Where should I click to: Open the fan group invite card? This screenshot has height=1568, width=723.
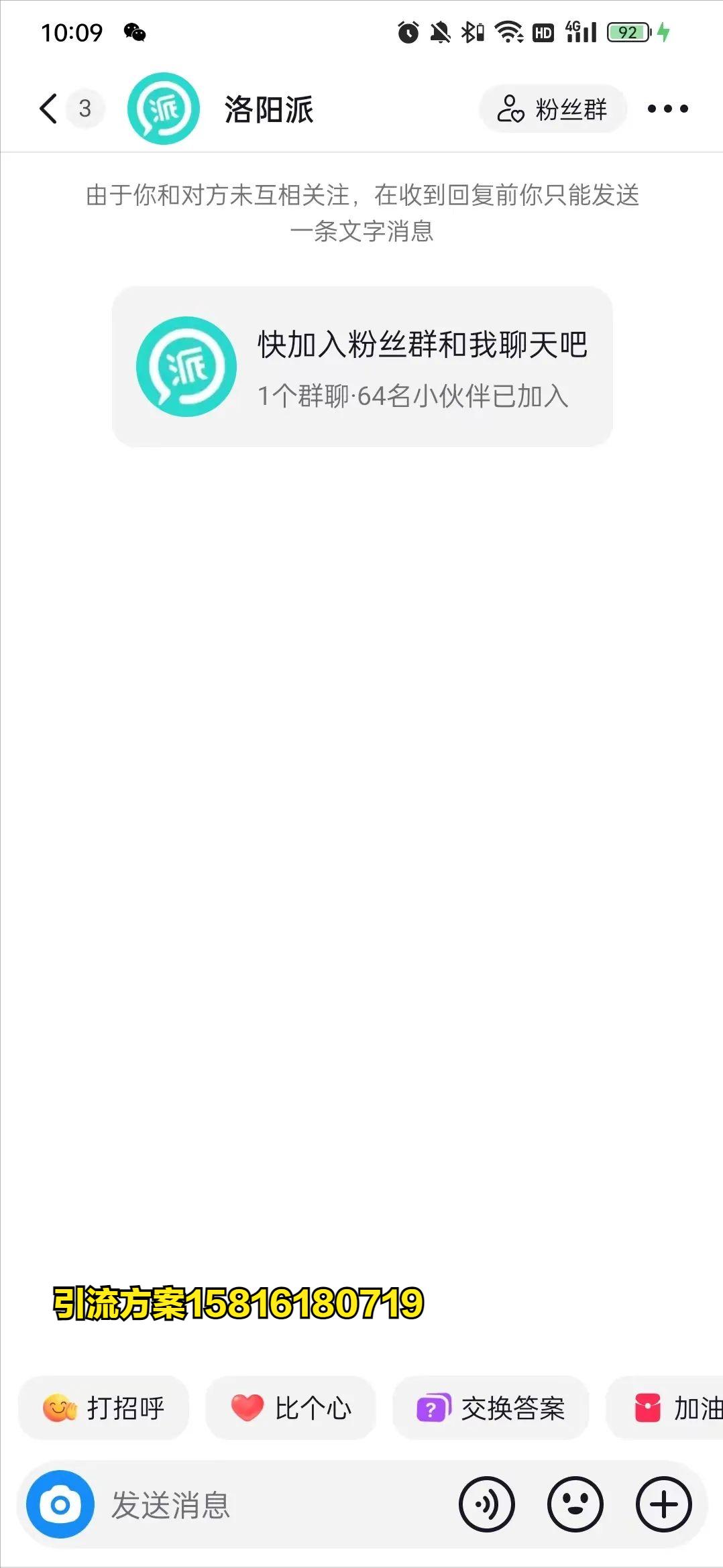tap(362, 367)
